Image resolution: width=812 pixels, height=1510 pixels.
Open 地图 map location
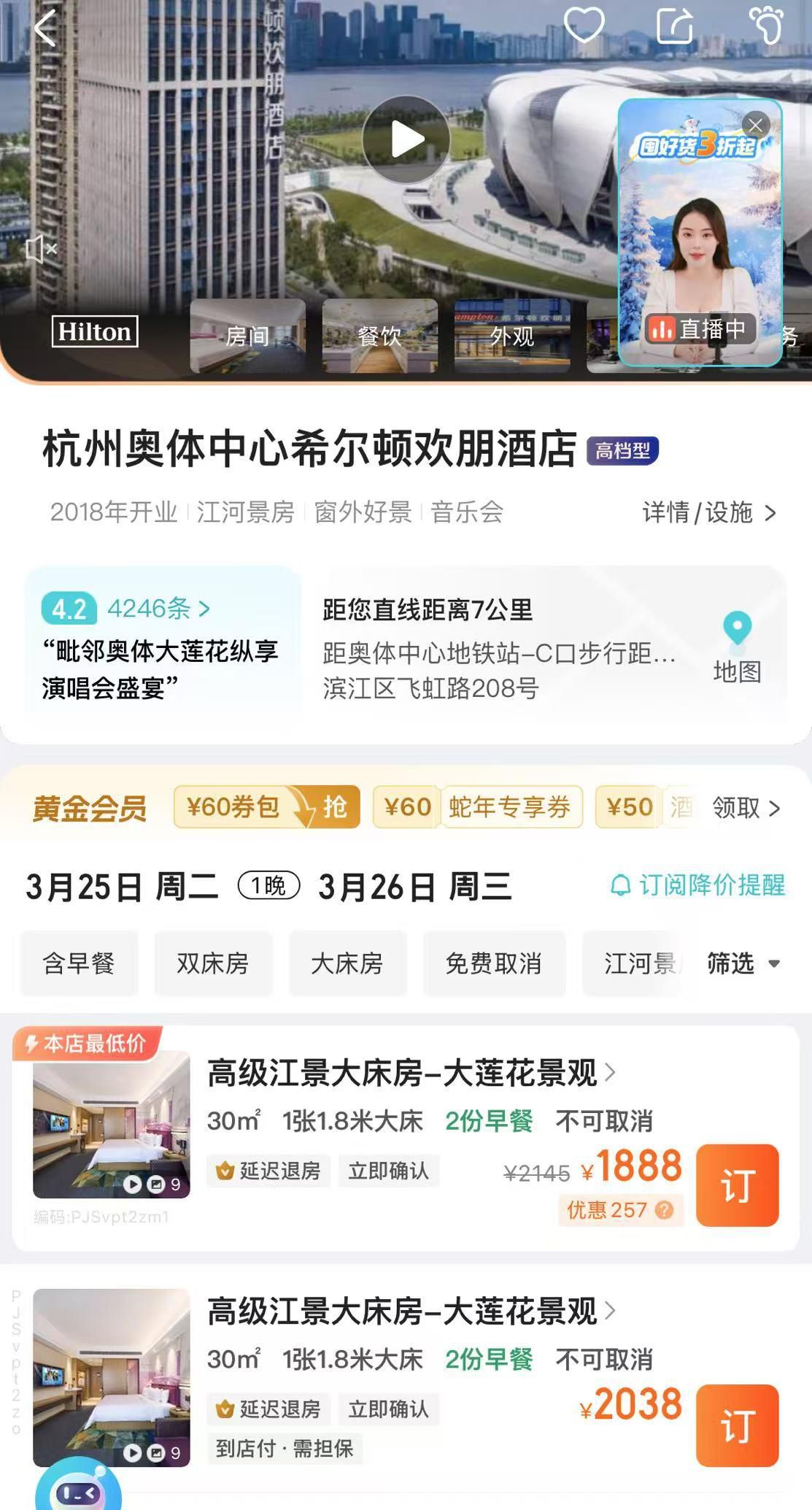pos(737,650)
